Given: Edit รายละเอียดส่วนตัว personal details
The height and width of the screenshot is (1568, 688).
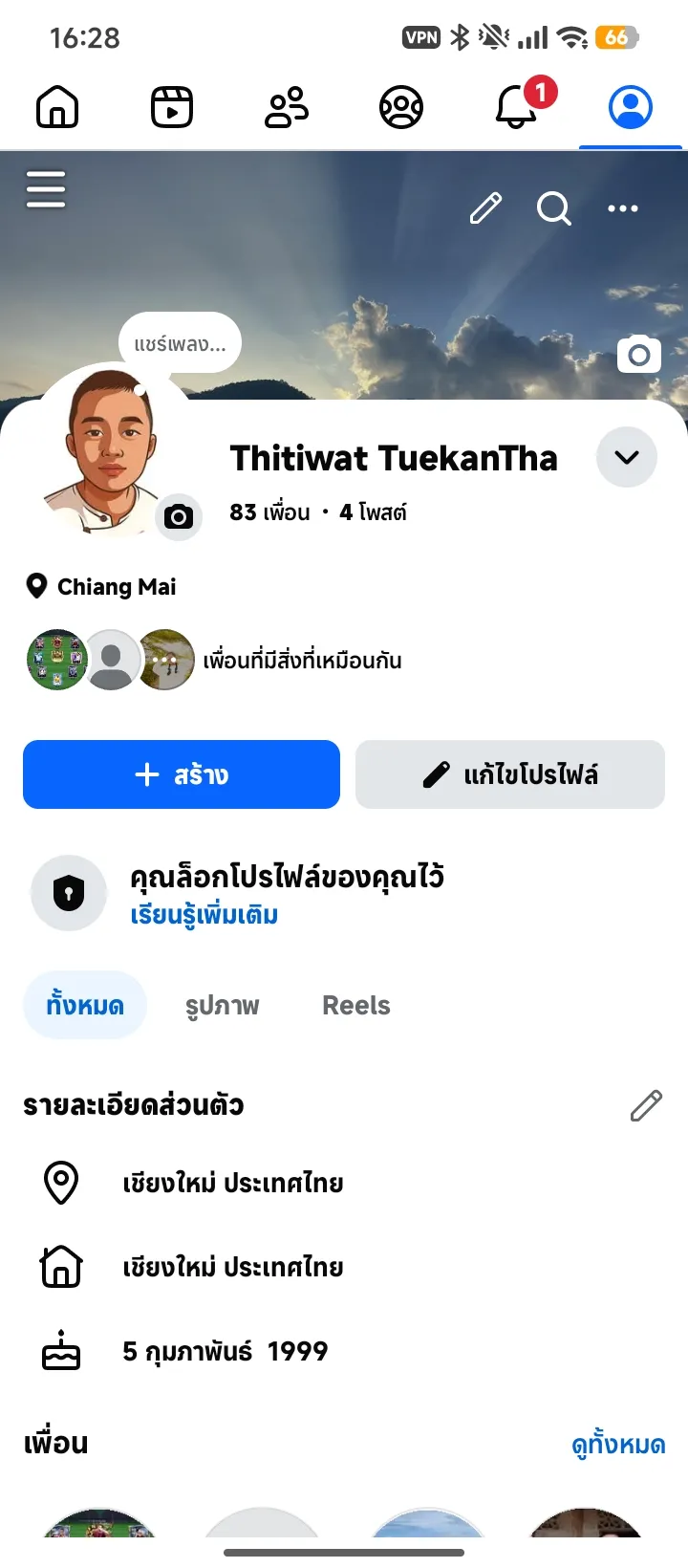Looking at the screenshot, I should (646, 1105).
